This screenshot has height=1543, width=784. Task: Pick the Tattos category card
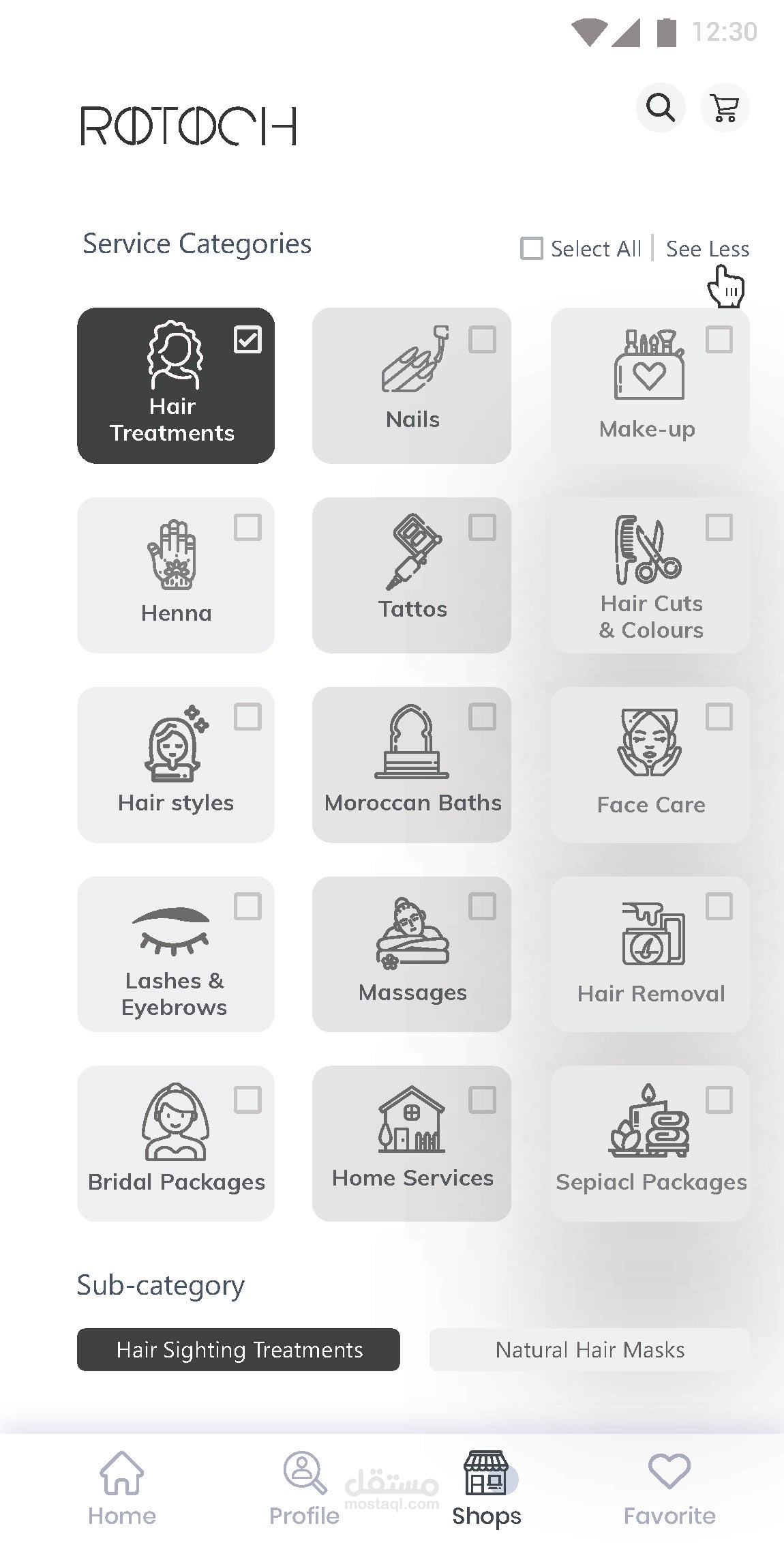[x=411, y=575]
